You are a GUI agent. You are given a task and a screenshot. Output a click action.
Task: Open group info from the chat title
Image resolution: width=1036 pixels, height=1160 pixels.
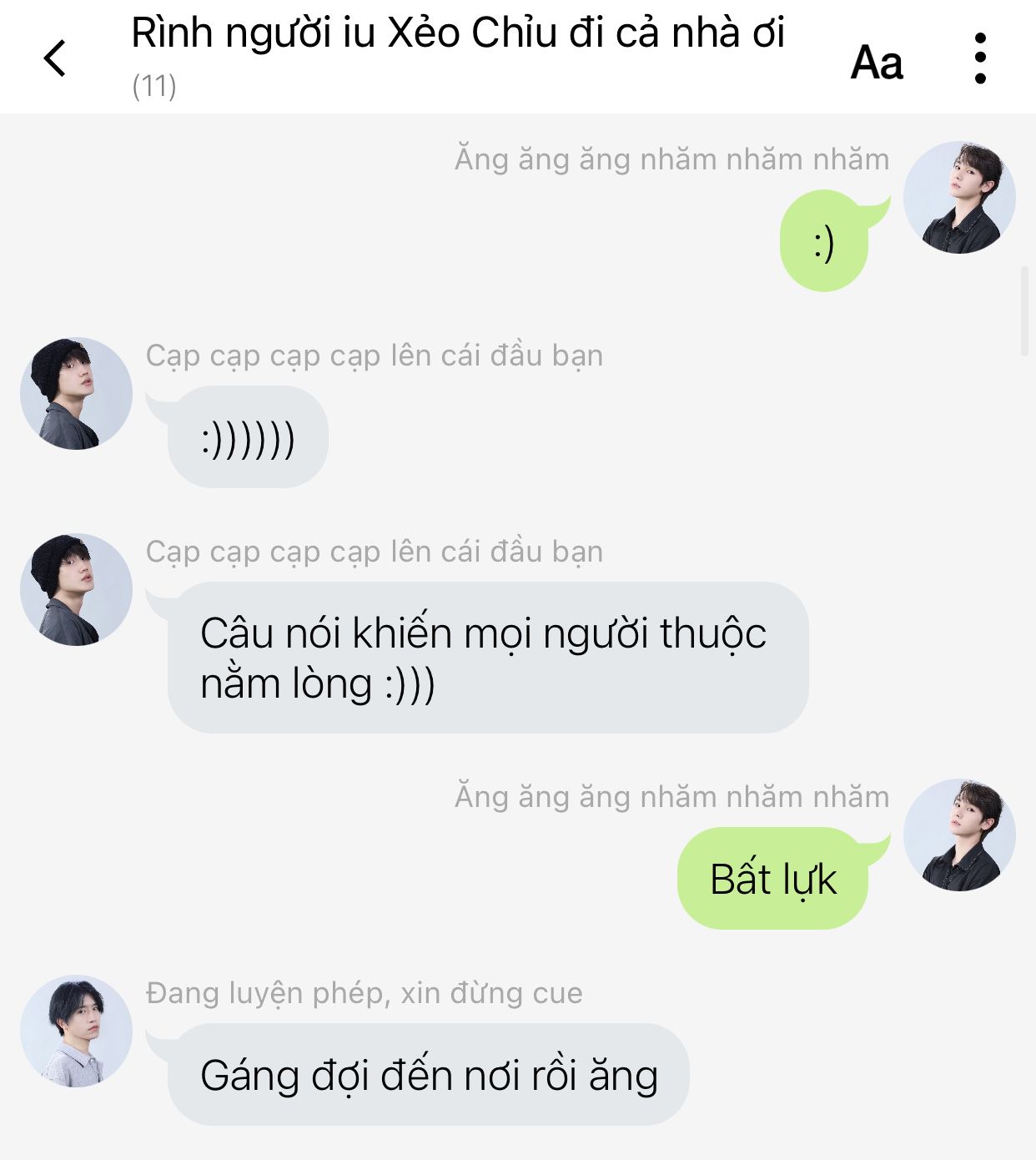tap(457, 35)
